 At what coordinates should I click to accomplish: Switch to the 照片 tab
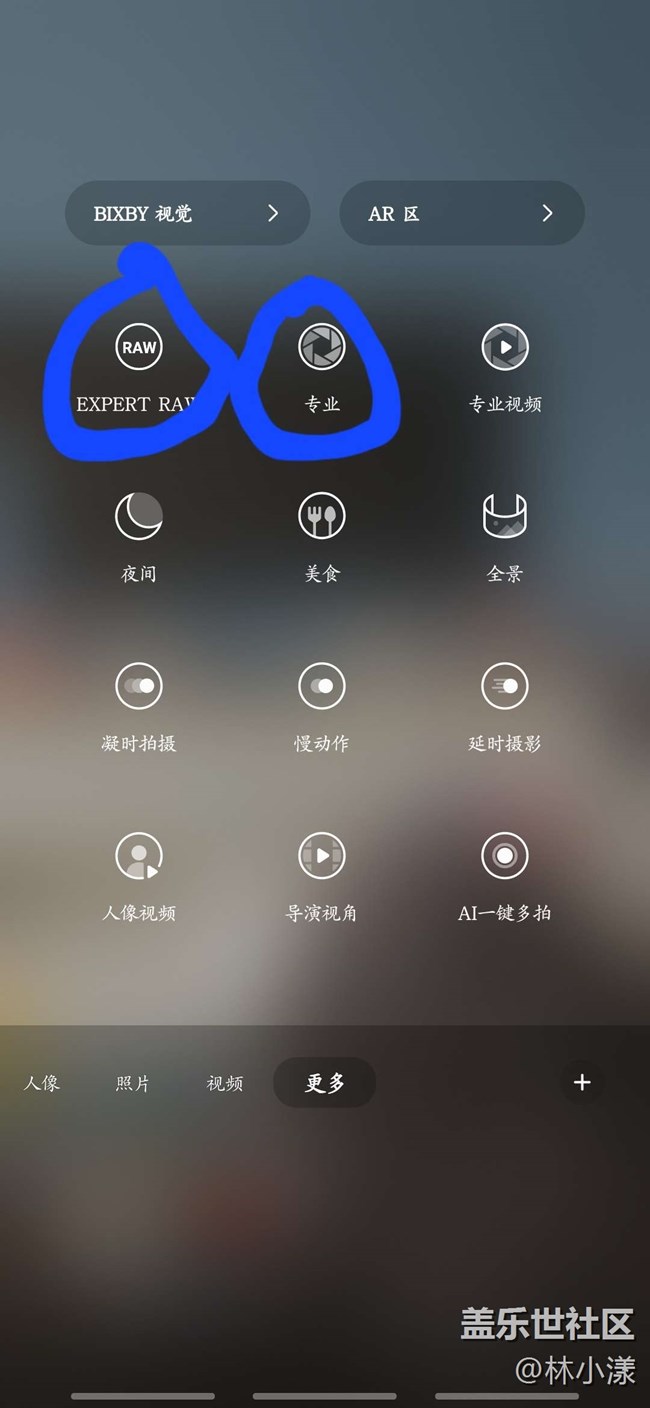click(x=133, y=1083)
